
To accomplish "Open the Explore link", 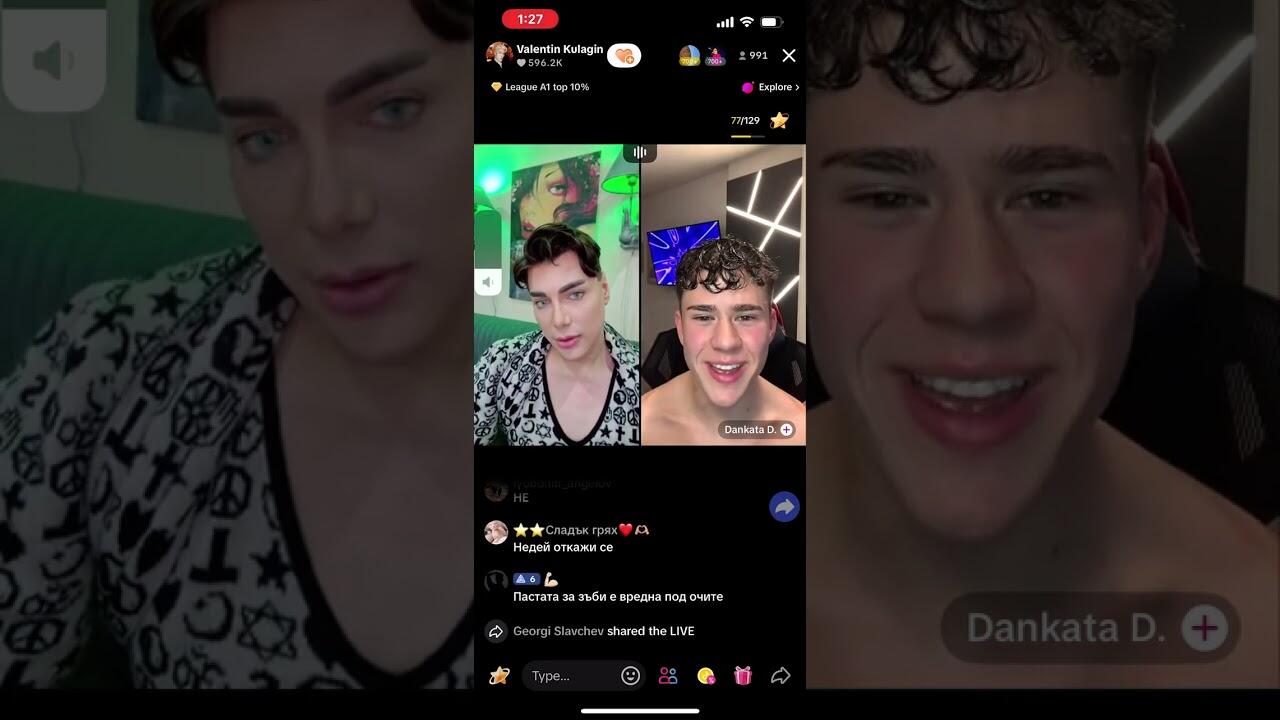I will (x=774, y=87).
